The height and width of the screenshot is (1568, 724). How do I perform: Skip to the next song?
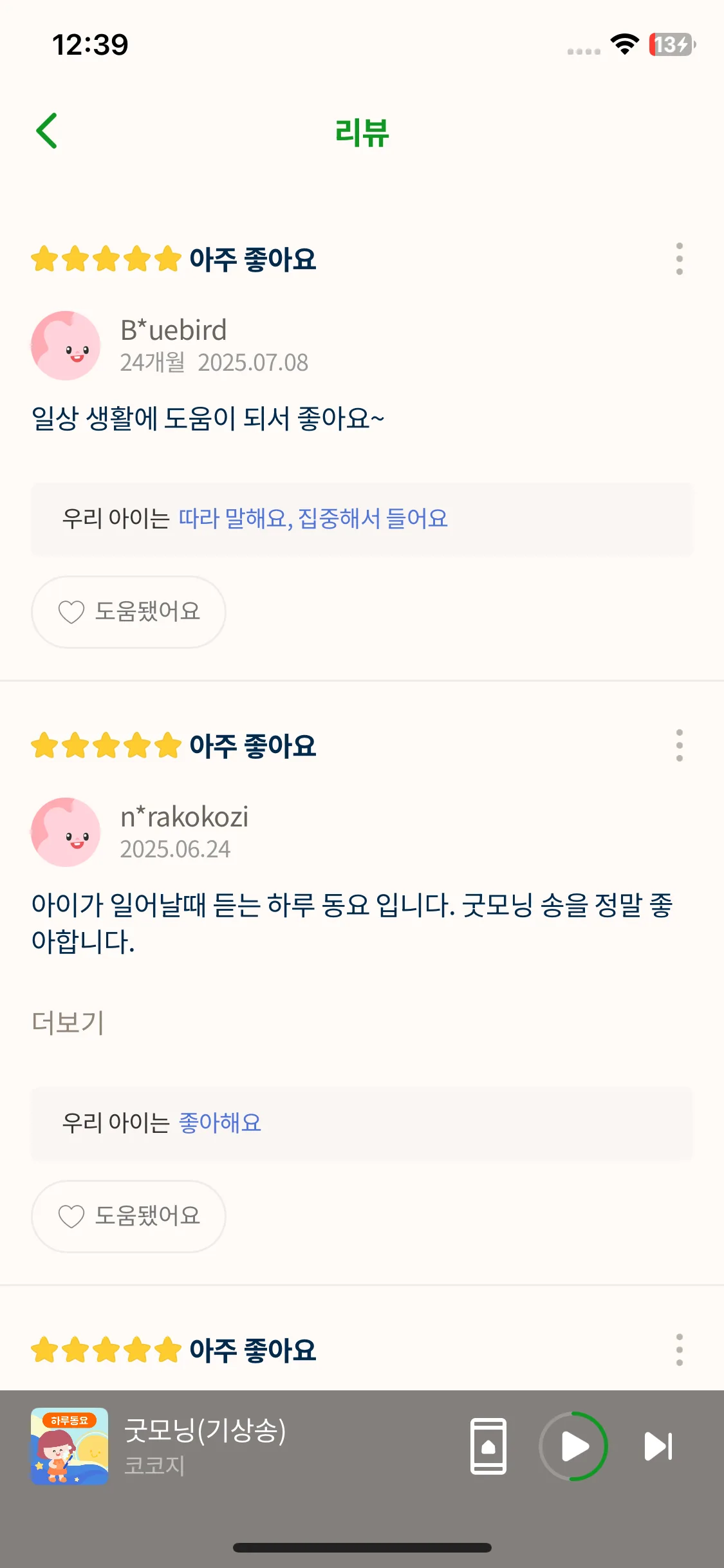tap(658, 1444)
